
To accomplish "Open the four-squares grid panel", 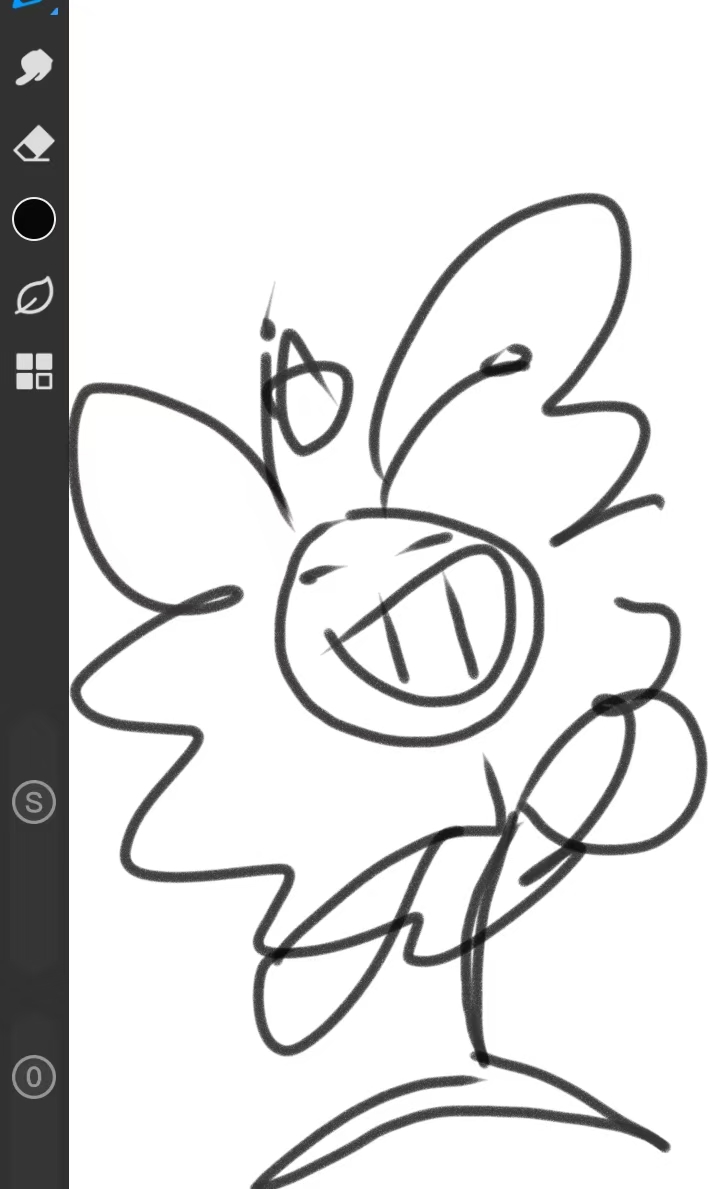I will [33, 371].
